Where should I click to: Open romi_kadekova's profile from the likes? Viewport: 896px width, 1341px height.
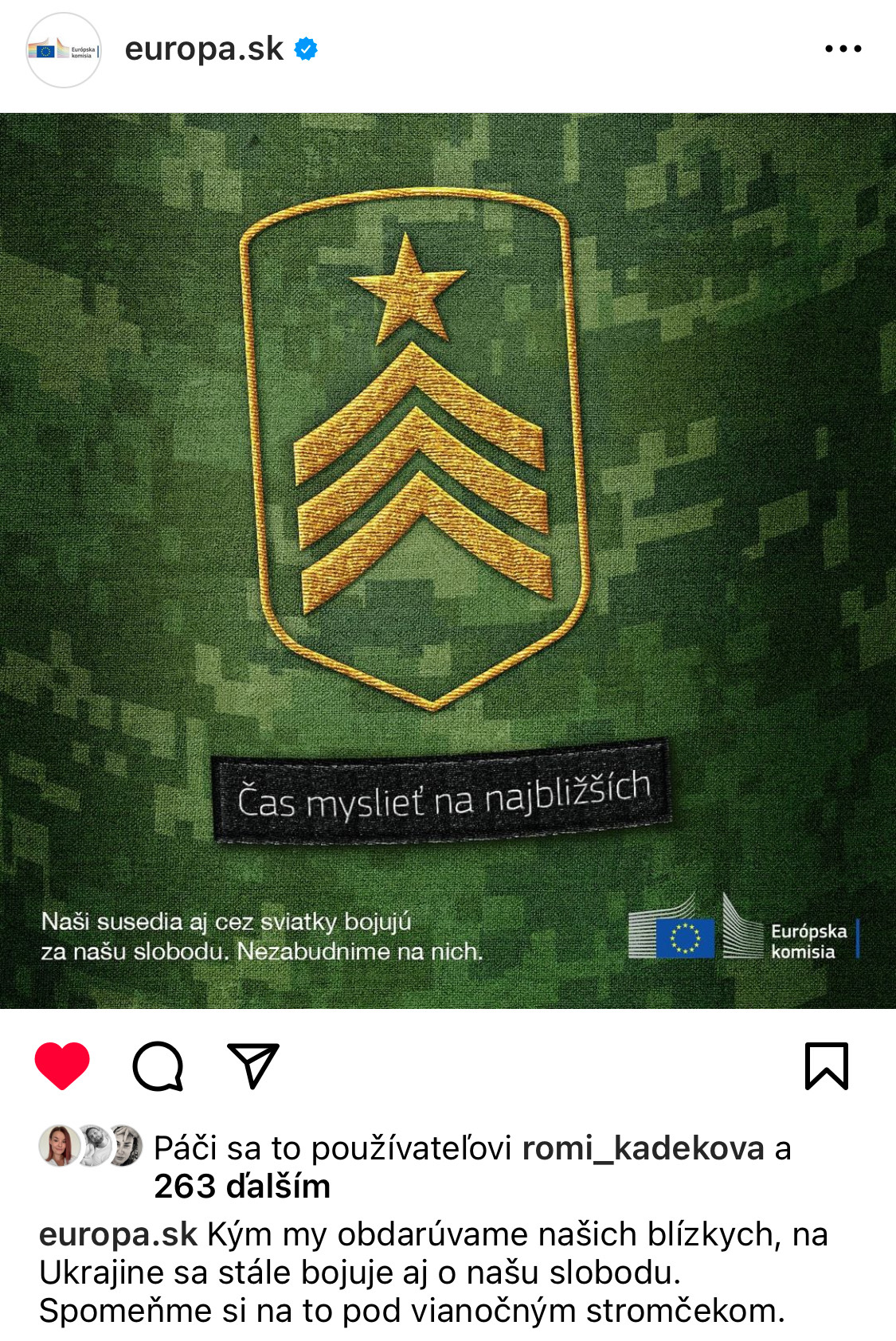pos(642,1148)
